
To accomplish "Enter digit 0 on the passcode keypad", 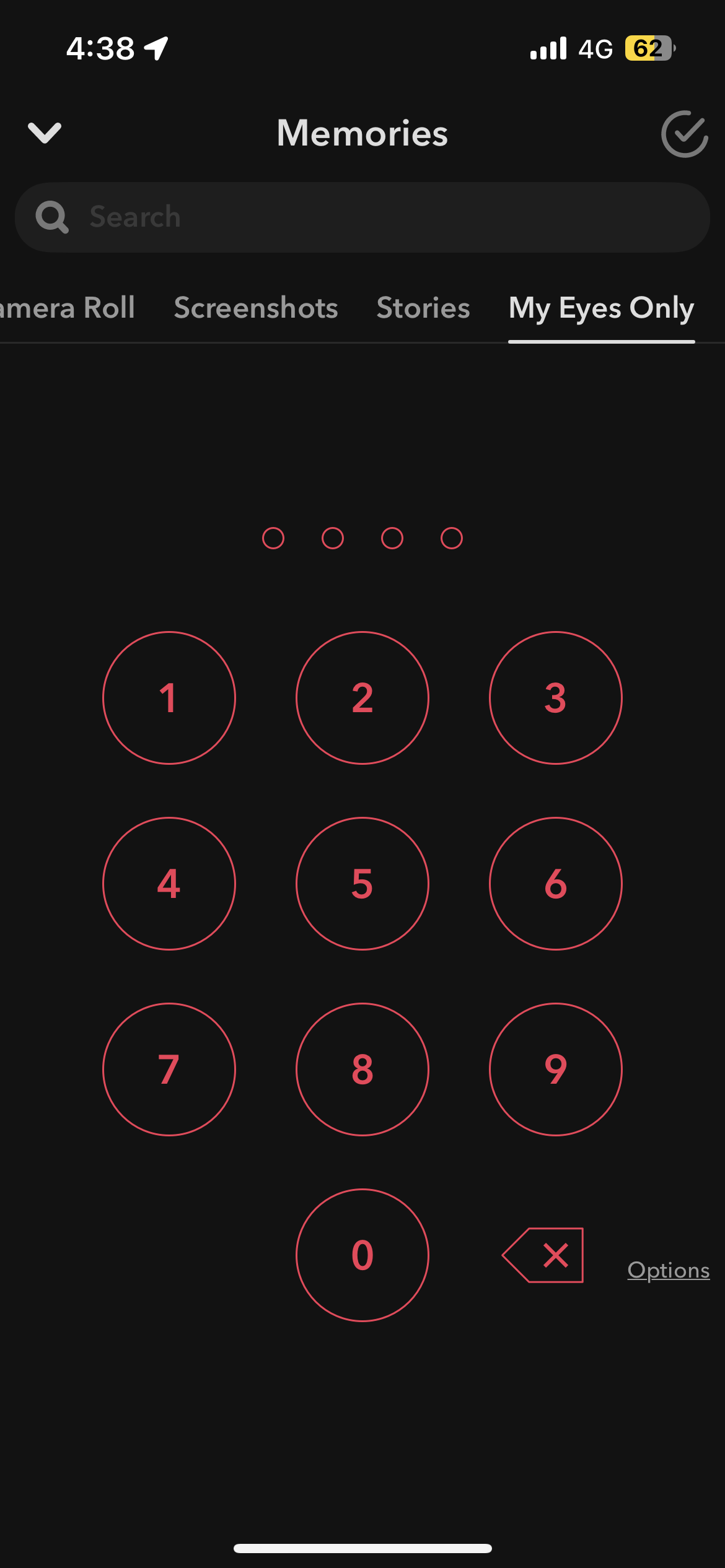I will pyautogui.click(x=362, y=1255).
